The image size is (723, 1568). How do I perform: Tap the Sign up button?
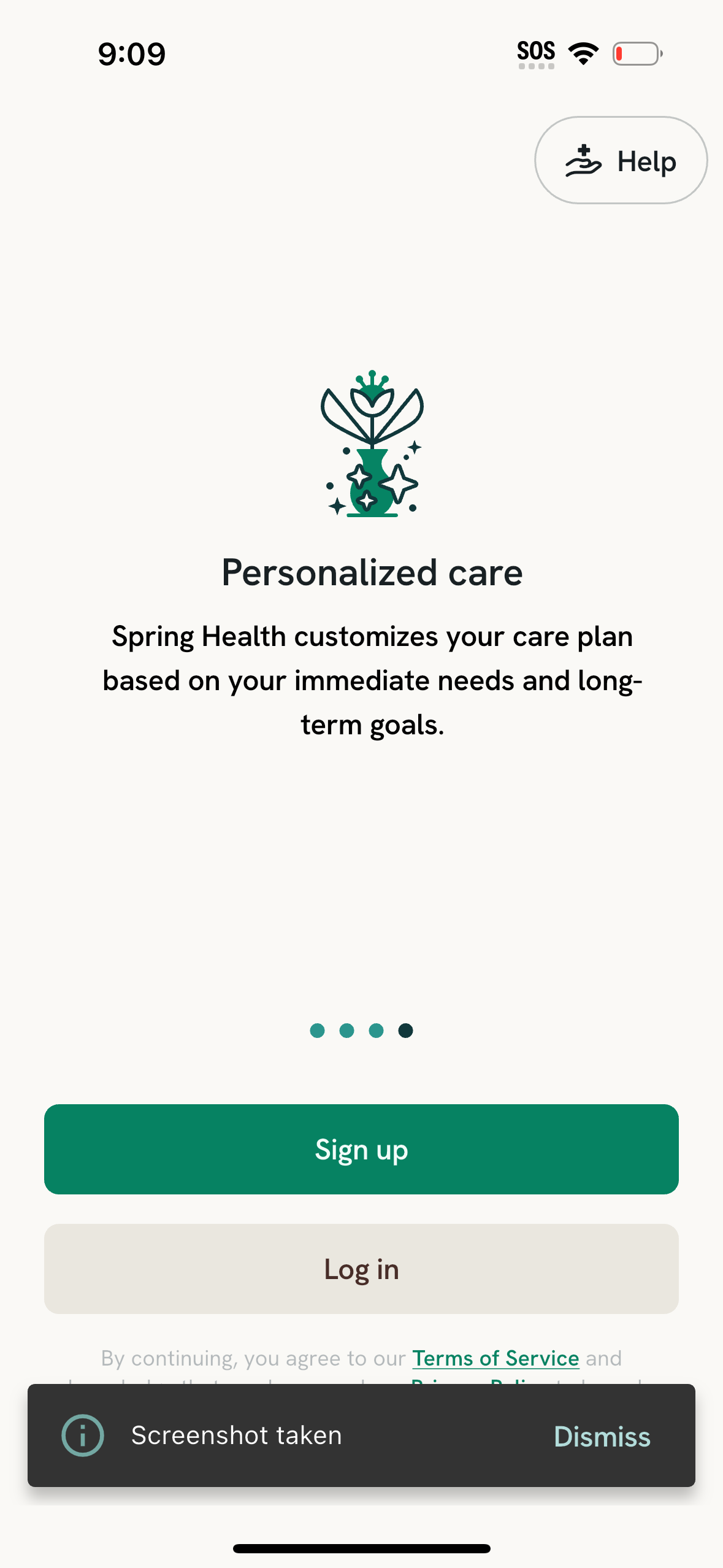361,1150
